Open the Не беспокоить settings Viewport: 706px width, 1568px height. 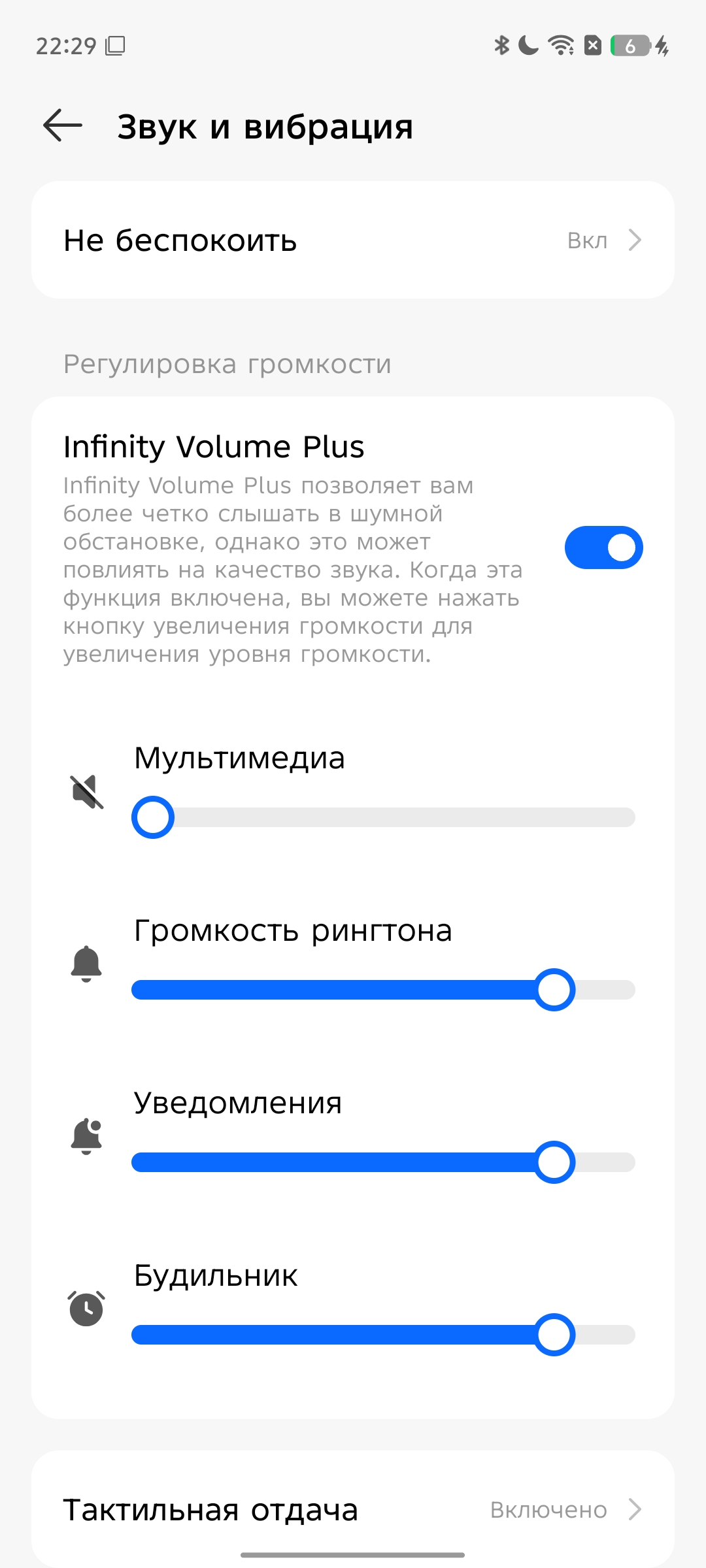(x=353, y=240)
